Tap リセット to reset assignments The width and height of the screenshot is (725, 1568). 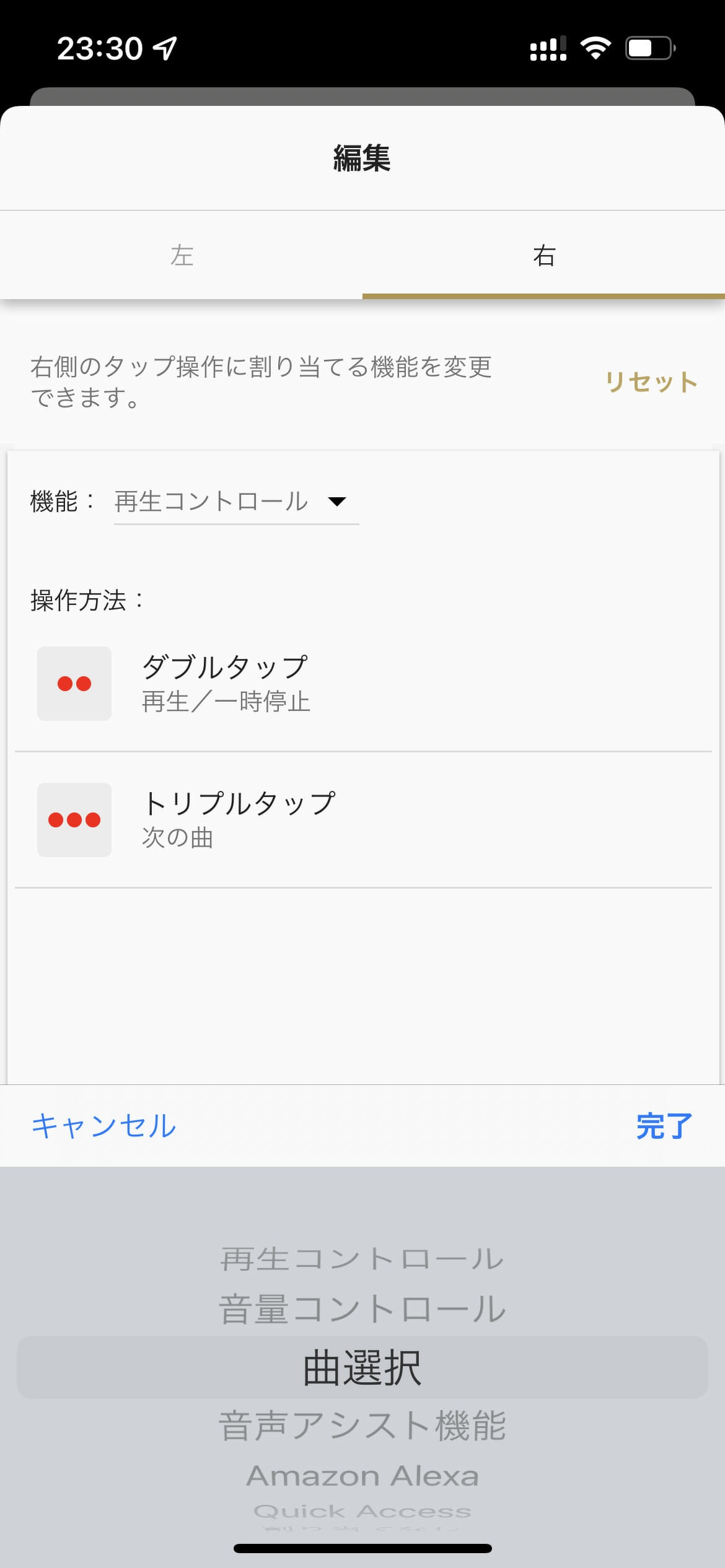click(651, 382)
